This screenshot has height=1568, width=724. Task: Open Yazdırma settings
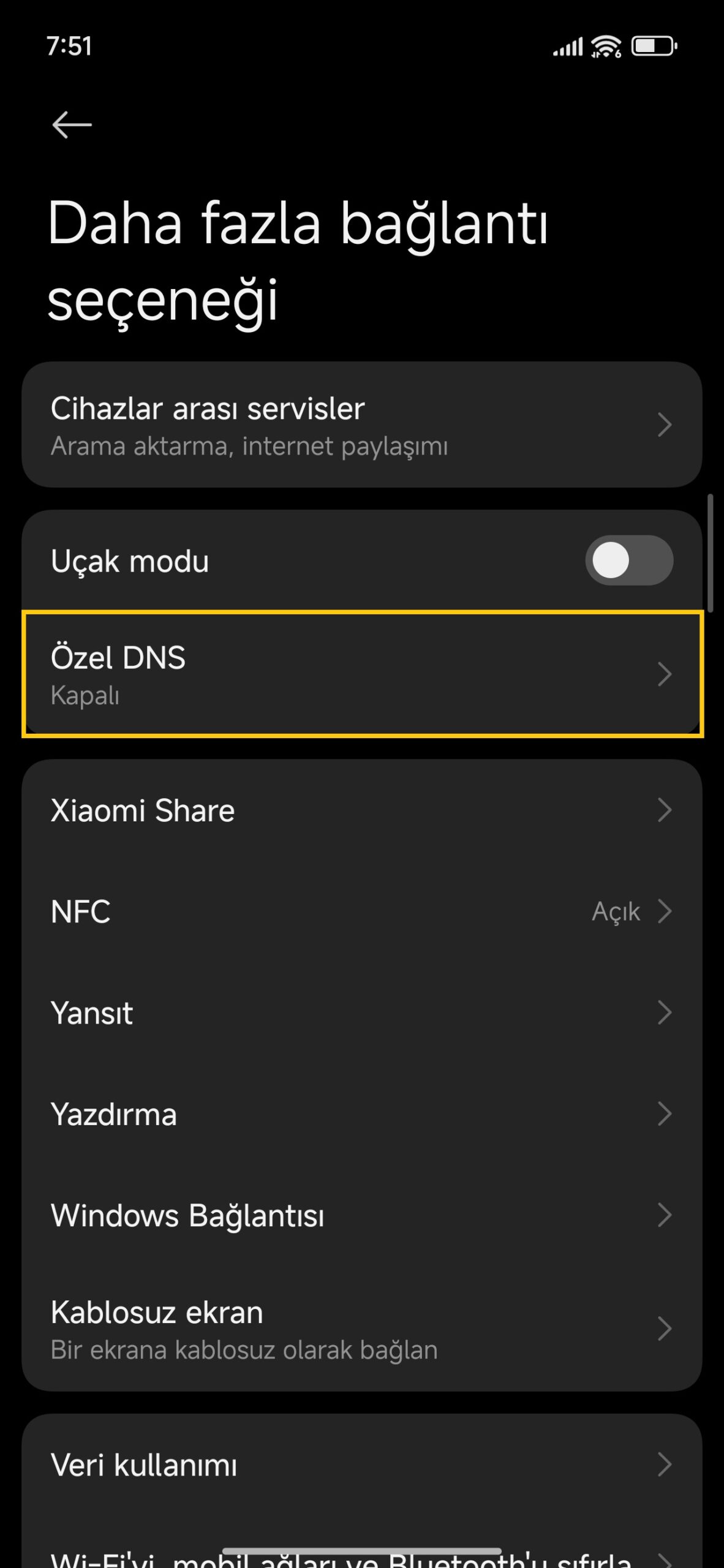tap(361, 1114)
